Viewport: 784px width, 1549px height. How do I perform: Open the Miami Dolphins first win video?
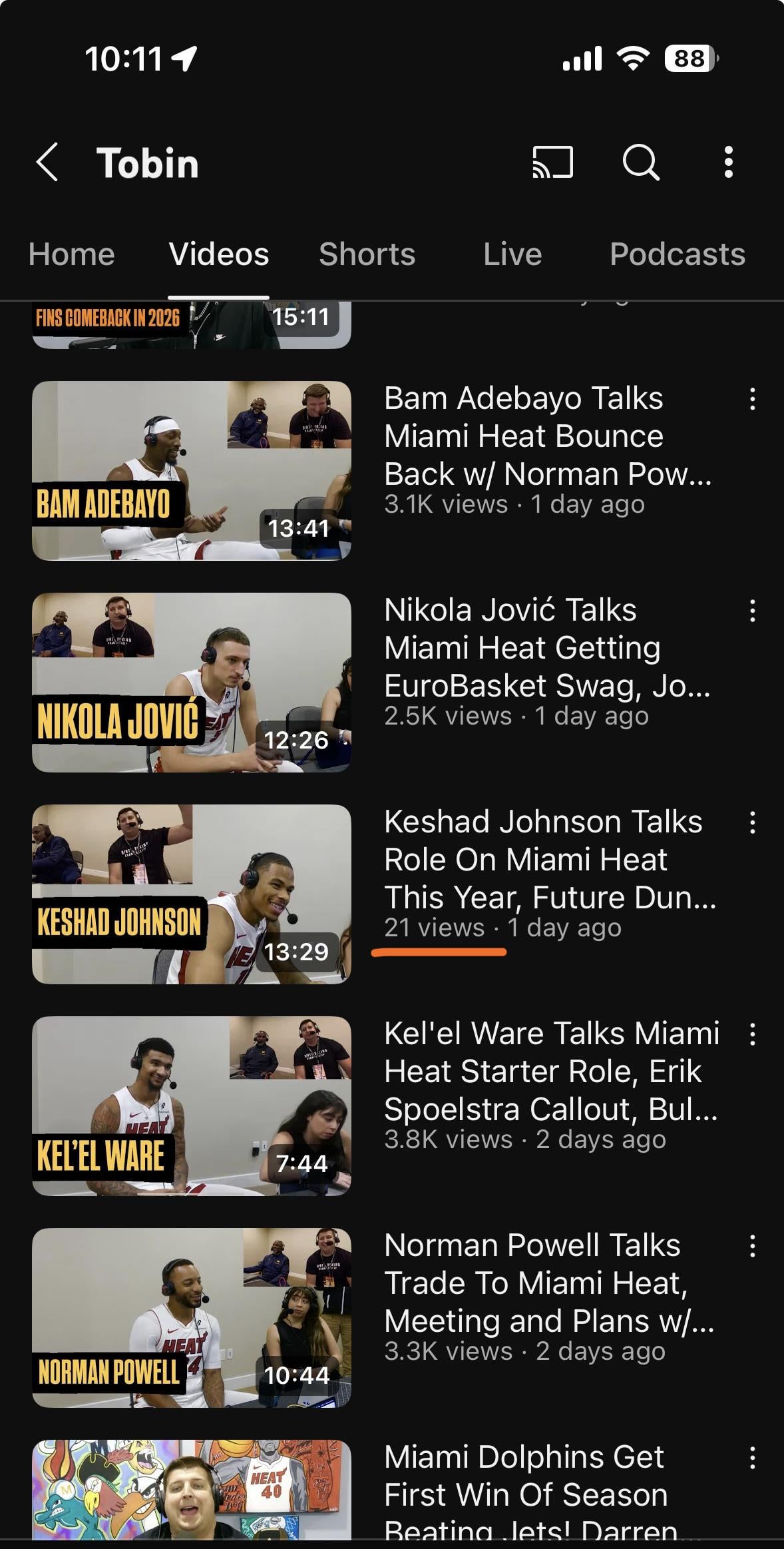[192, 1490]
